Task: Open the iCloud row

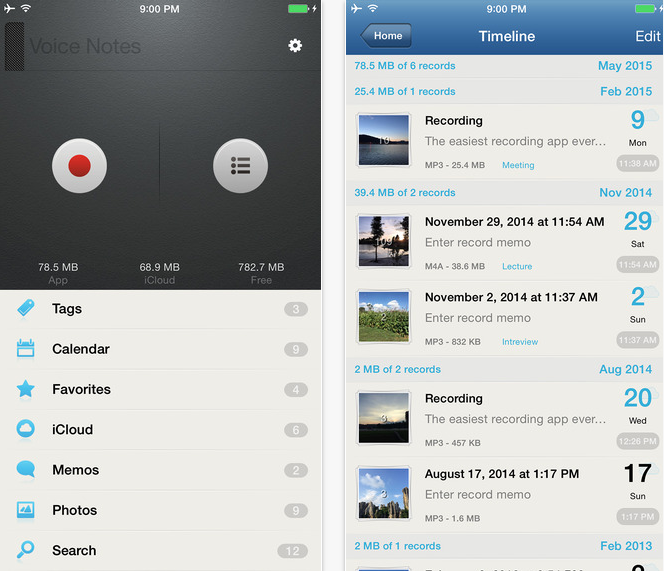Action: 160,430
